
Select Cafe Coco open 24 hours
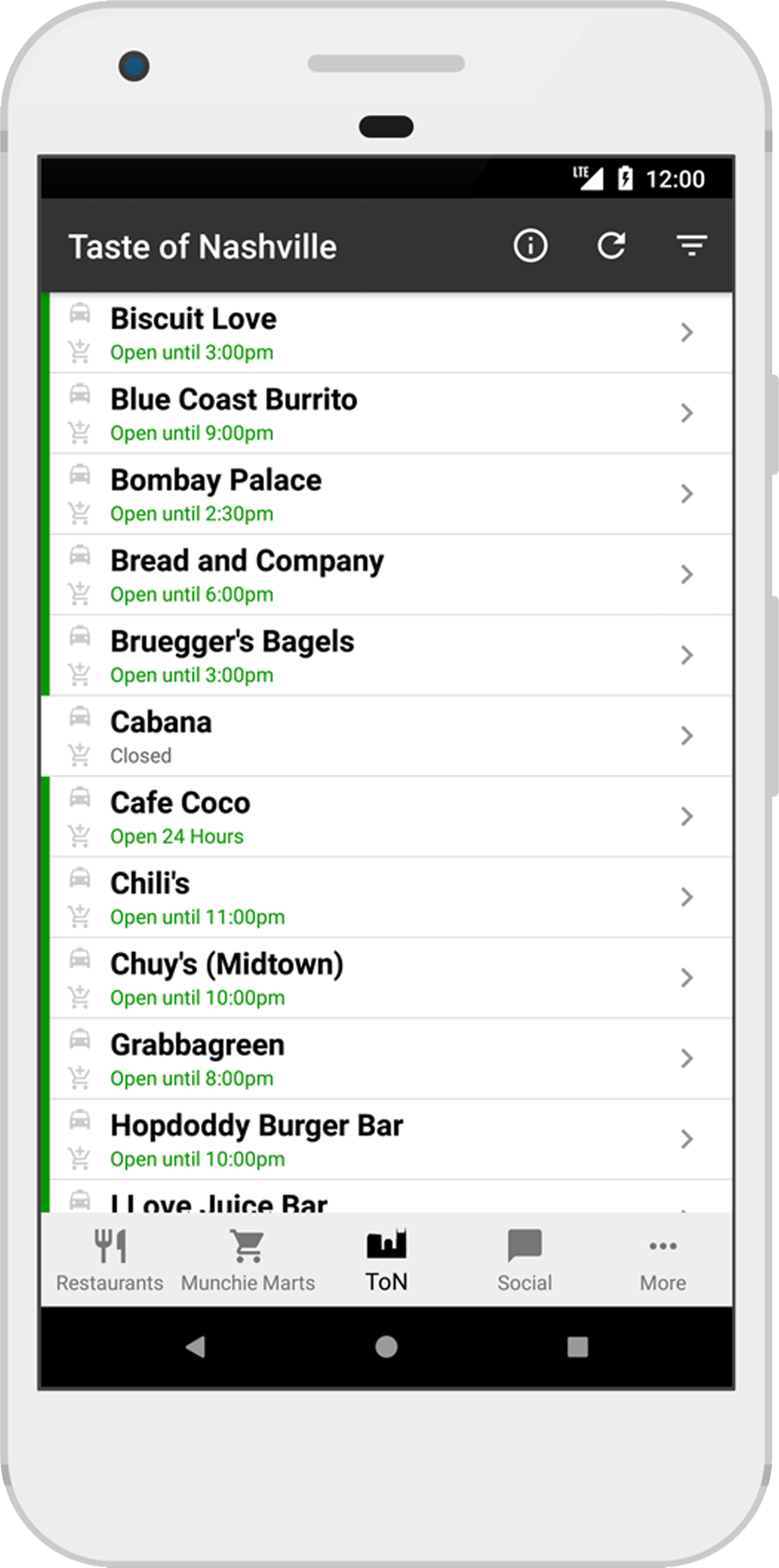[387, 817]
